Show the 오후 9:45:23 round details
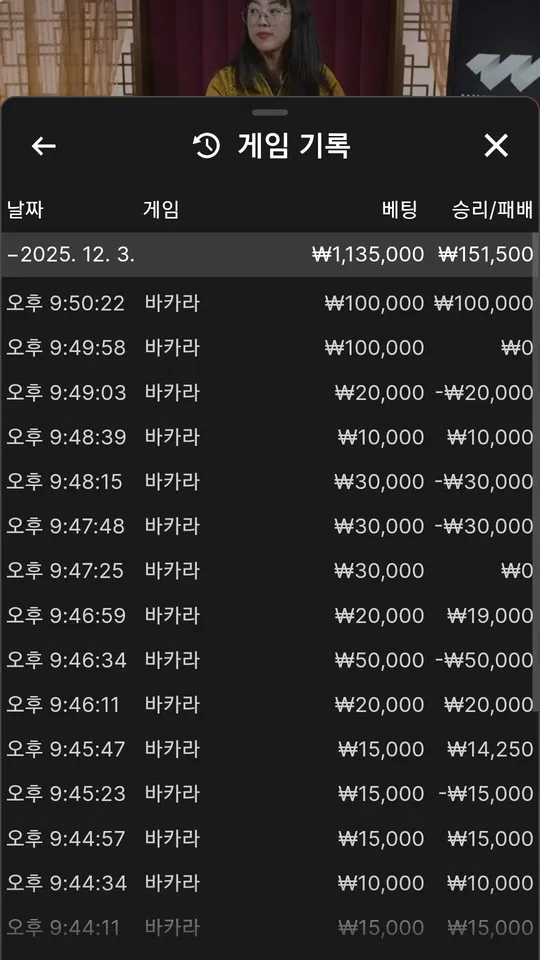Screen dimensions: 540x960 pos(270,793)
